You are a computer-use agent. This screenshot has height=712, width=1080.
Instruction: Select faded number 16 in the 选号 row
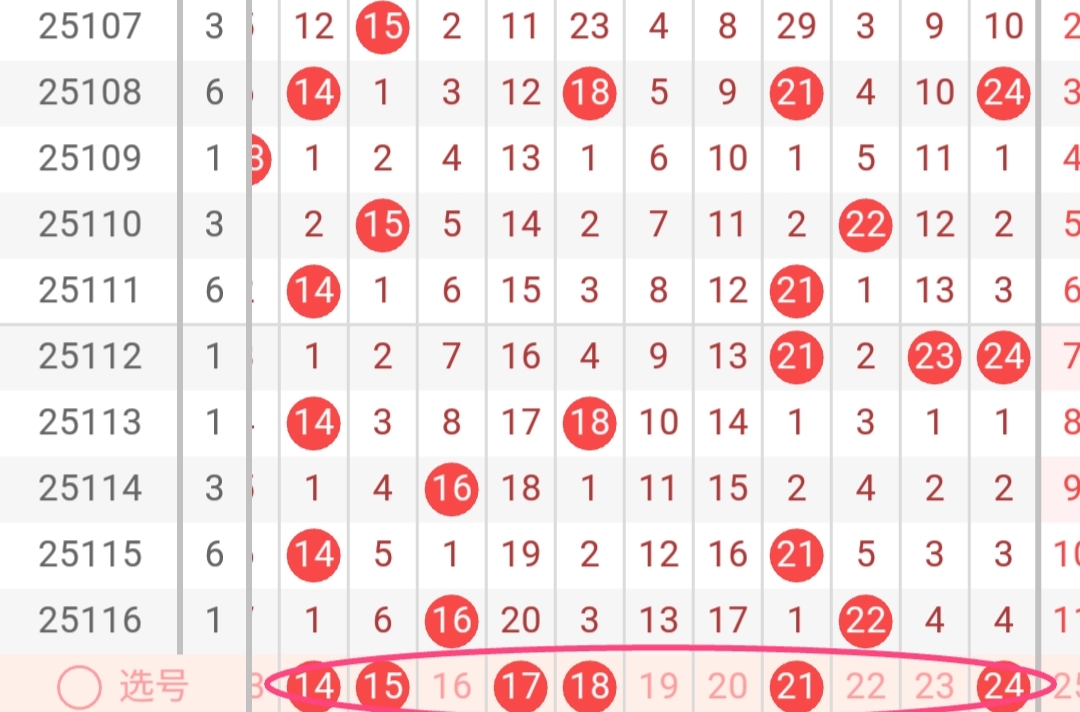tap(452, 687)
